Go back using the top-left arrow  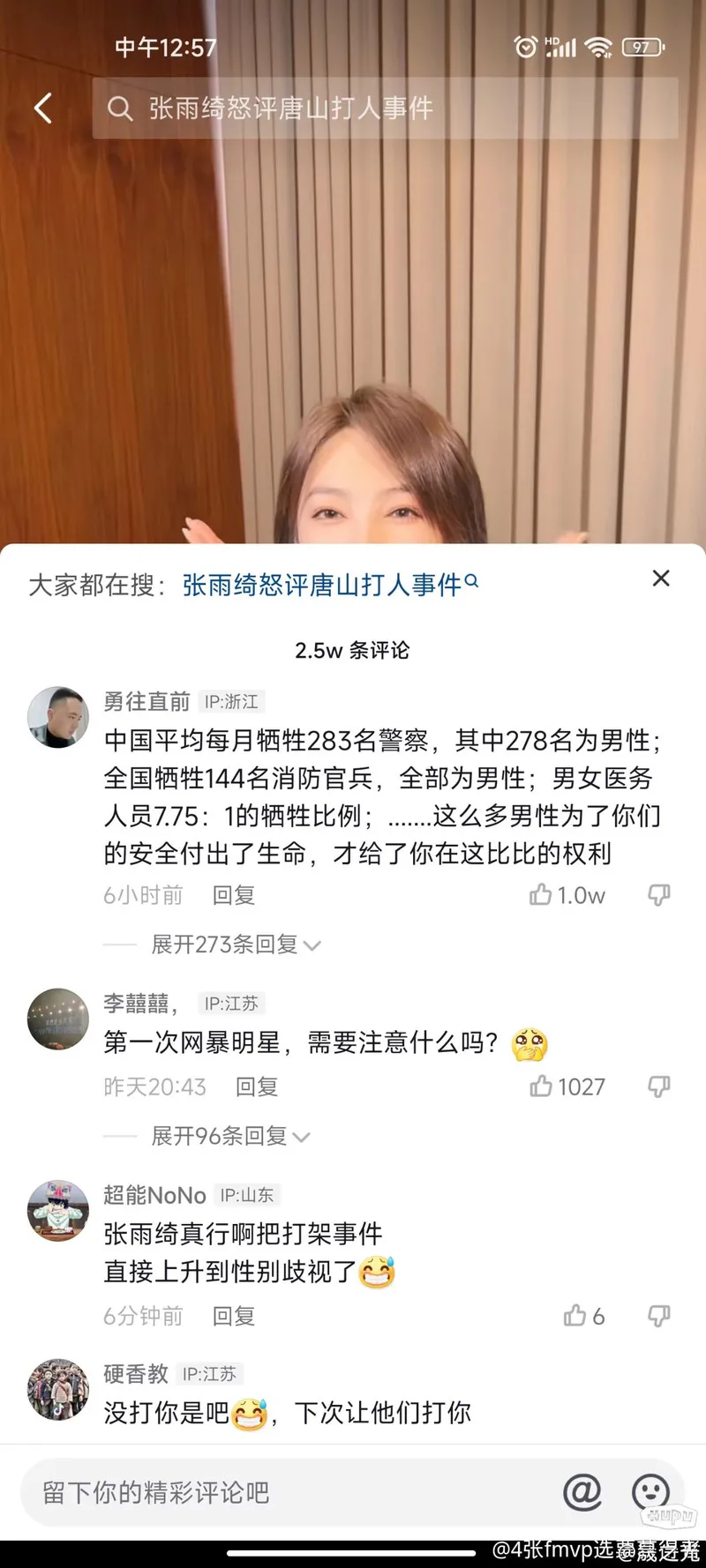point(43,108)
